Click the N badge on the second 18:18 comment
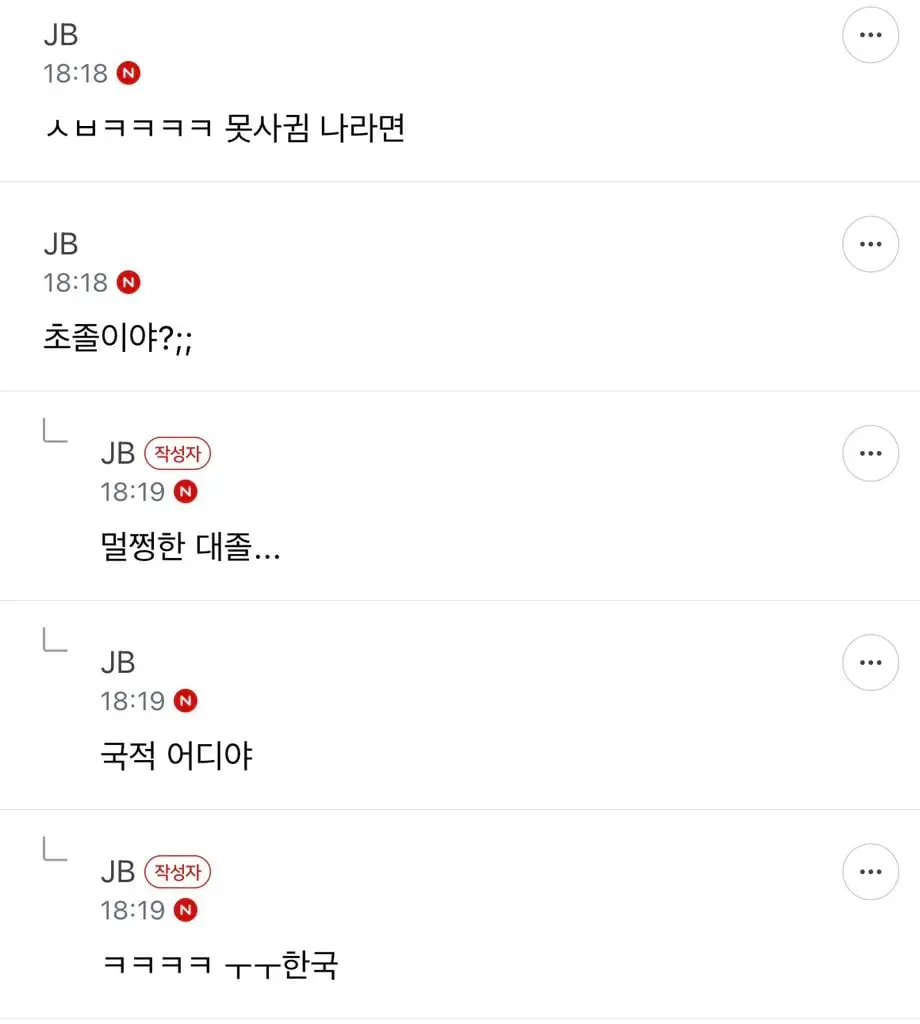The height and width of the screenshot is (1024, 920). pos(129,282)
